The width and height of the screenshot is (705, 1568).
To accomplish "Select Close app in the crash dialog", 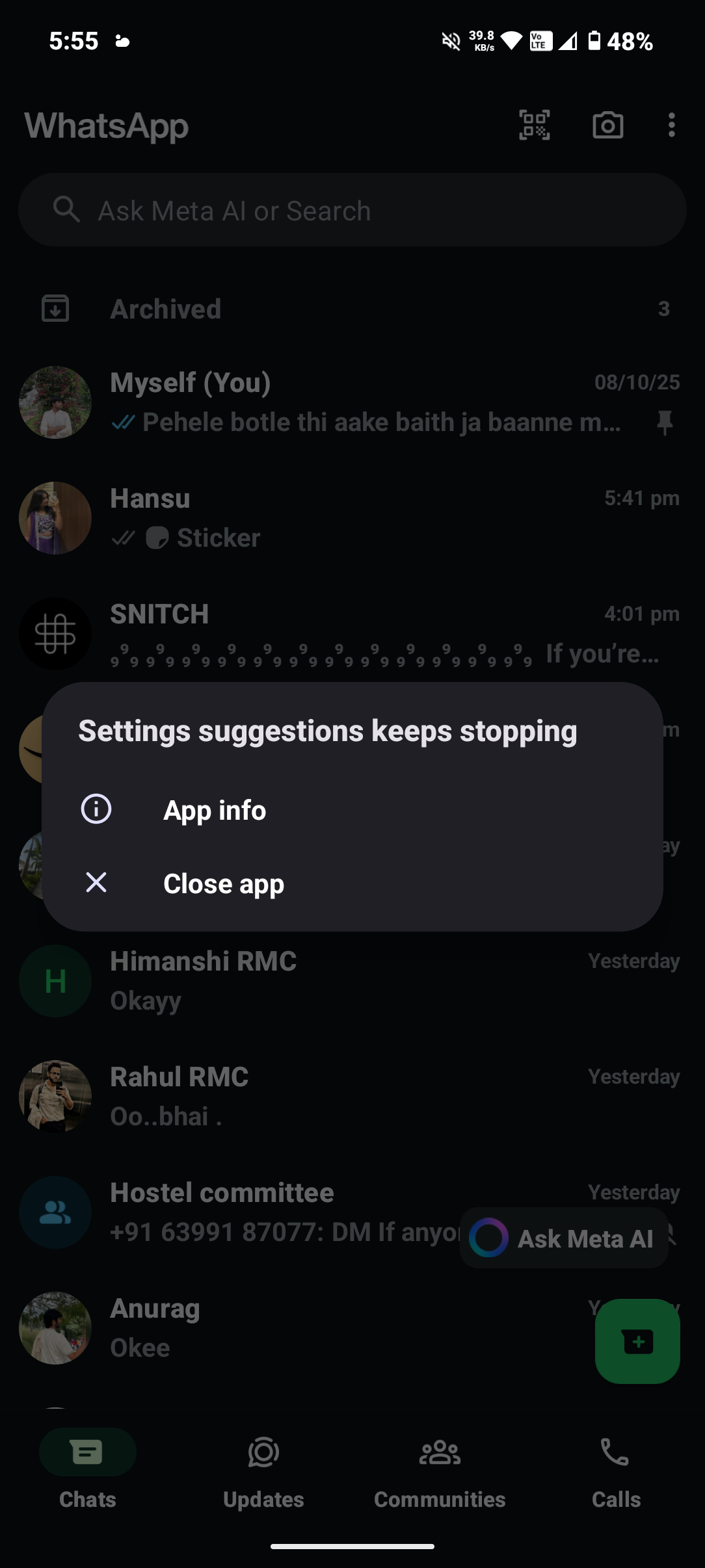I will coord(223,883).
